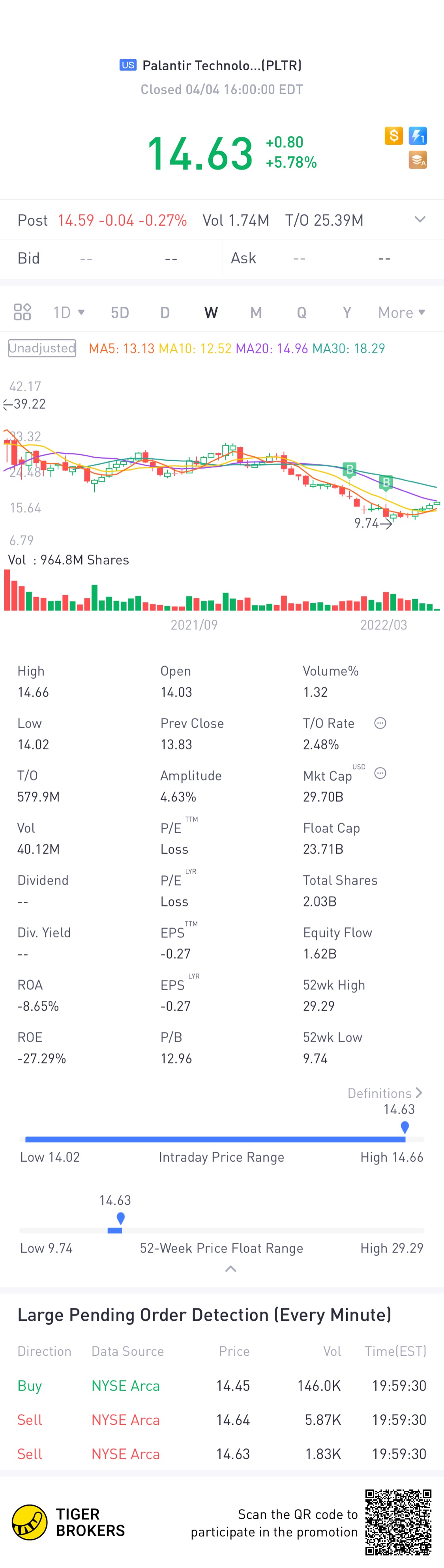Switch chart to yearly Y view

tap(347, 313)
